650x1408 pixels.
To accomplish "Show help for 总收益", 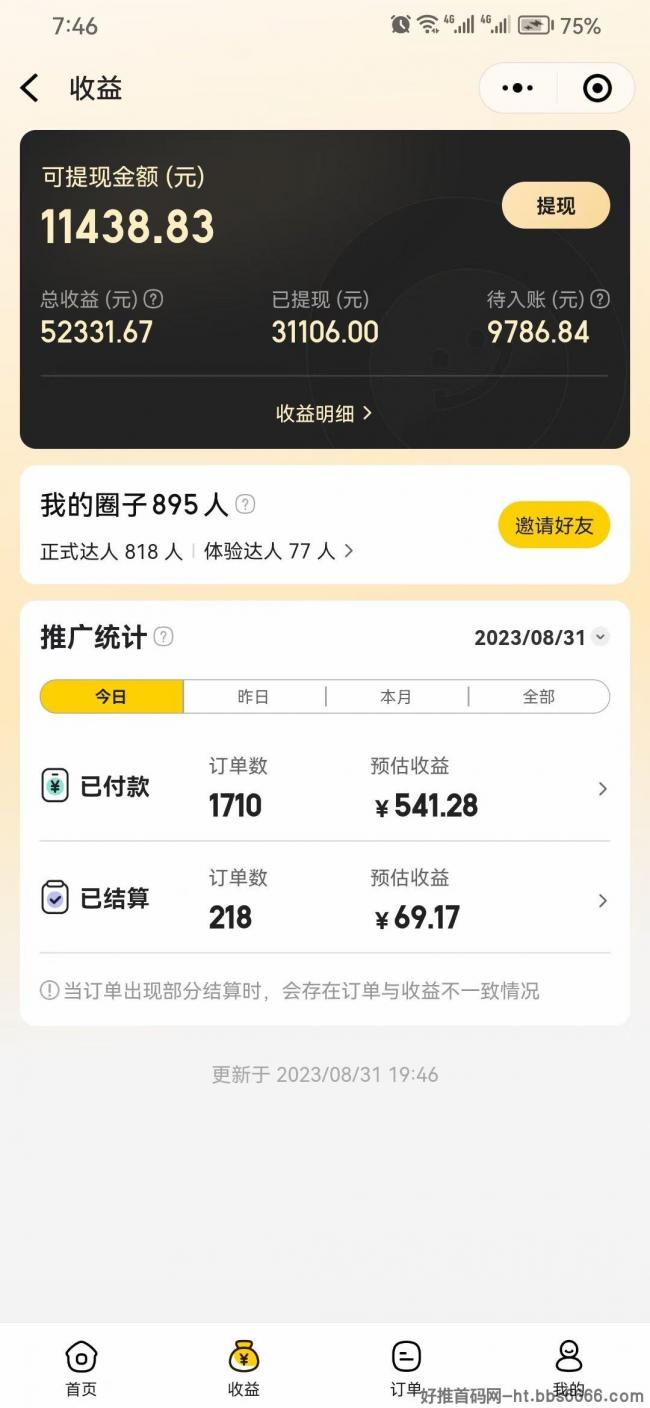I will coord(154,299).
